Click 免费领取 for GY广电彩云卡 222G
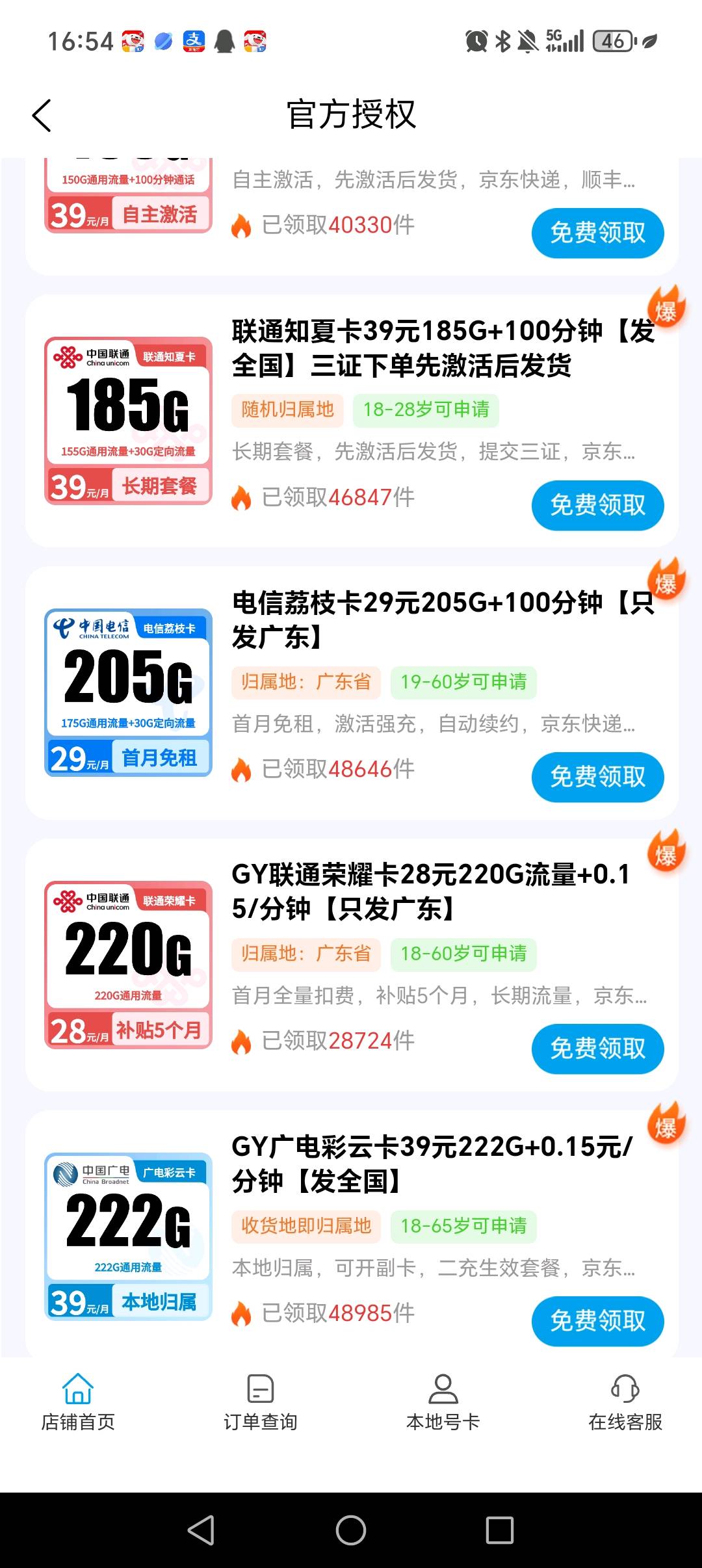Viewport: 702px width, 1568px height. [597, 1321]
